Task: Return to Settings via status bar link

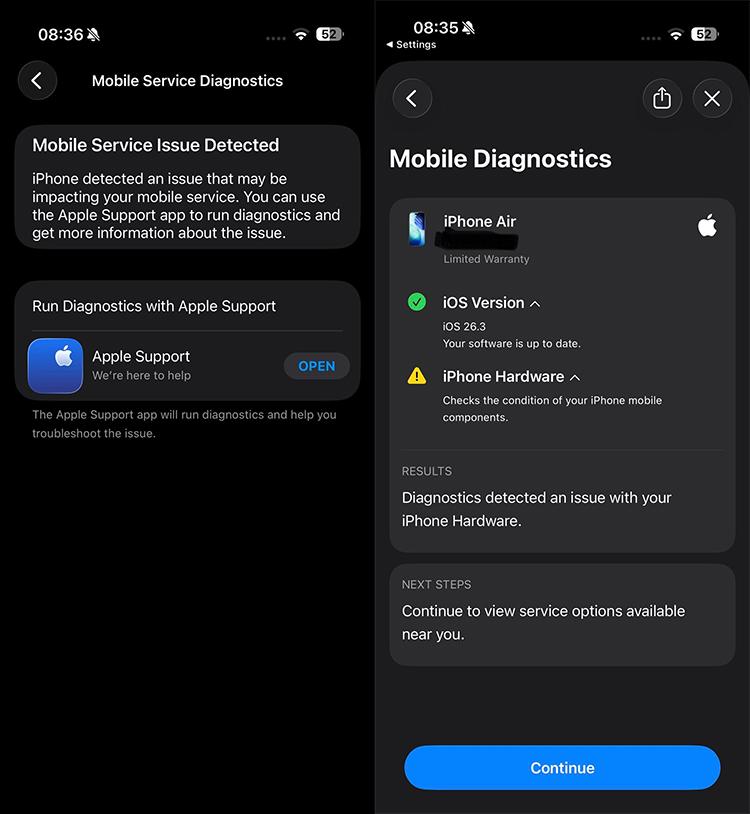Action: (x=411, y=45)
